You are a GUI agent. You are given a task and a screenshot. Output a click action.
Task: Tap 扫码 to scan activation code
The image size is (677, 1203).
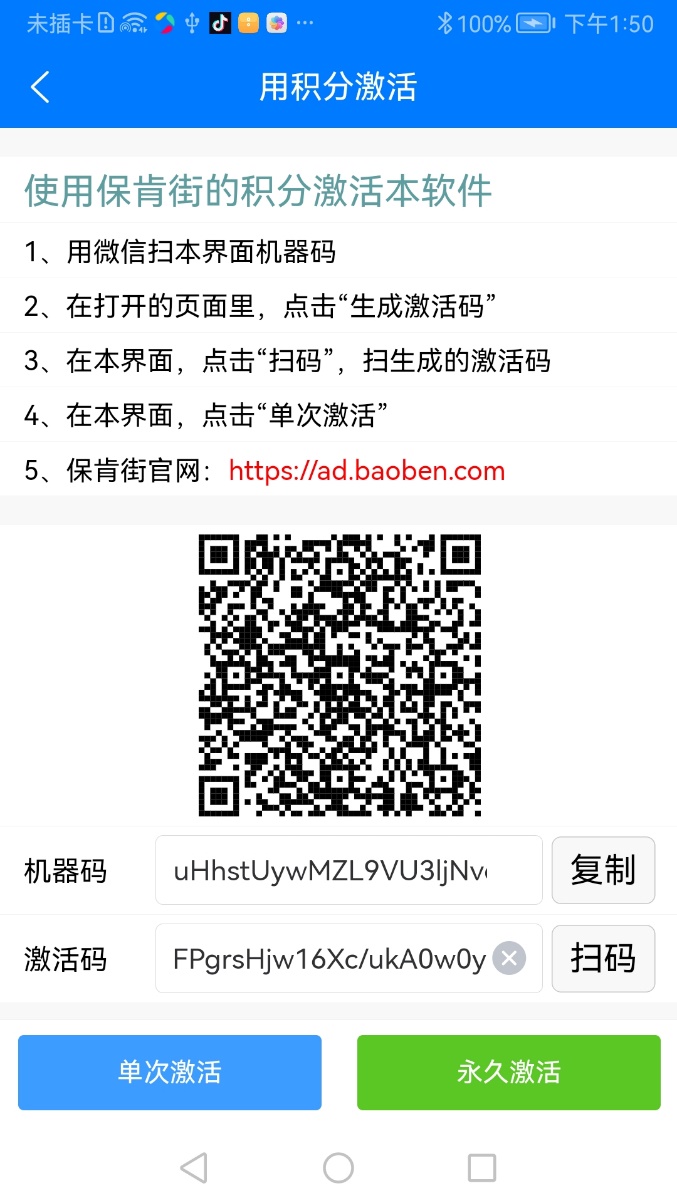pyautogui.click(x=603, y=959)
